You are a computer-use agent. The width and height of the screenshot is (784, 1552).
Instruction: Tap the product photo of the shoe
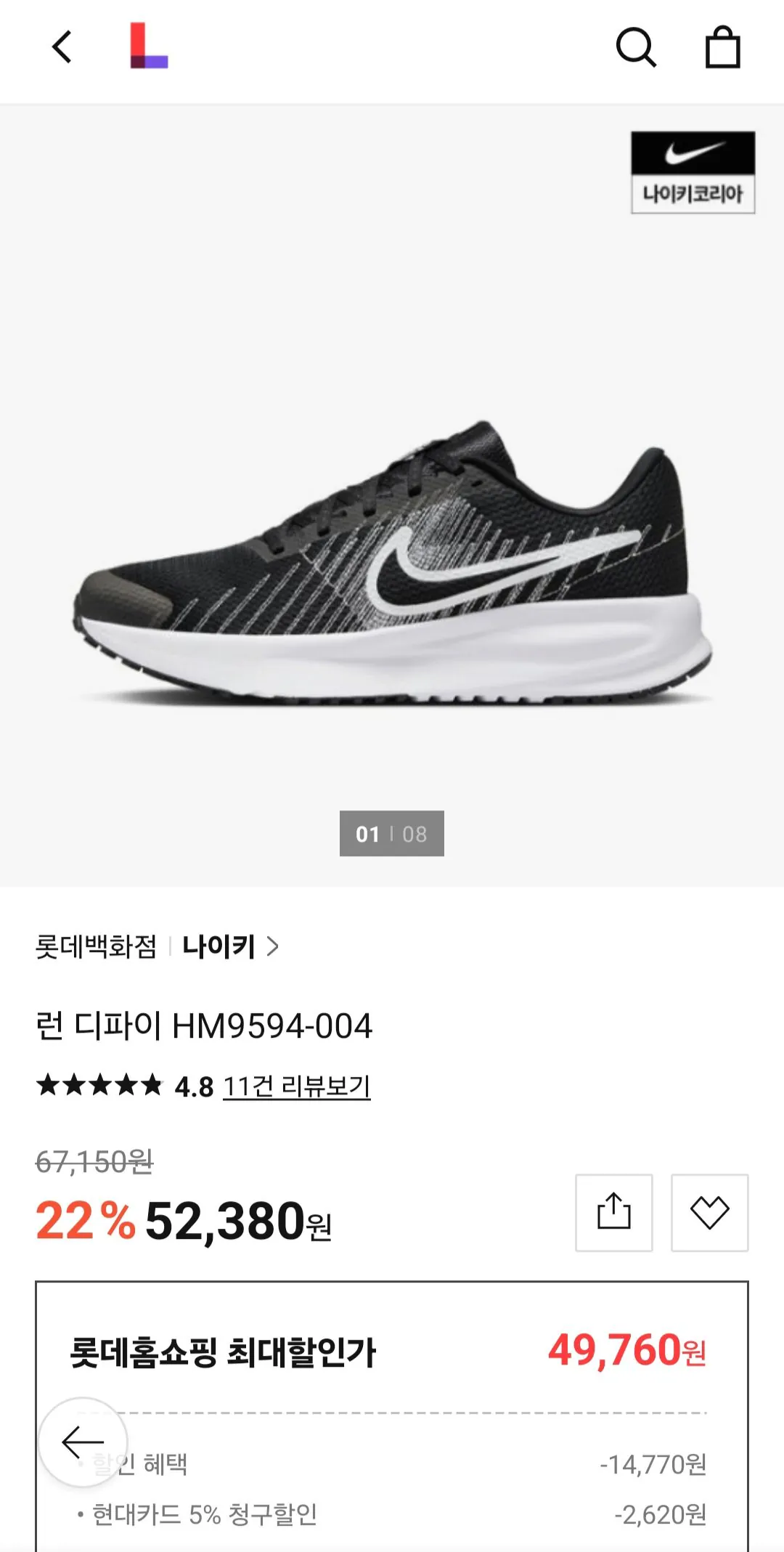coord(392,566)
